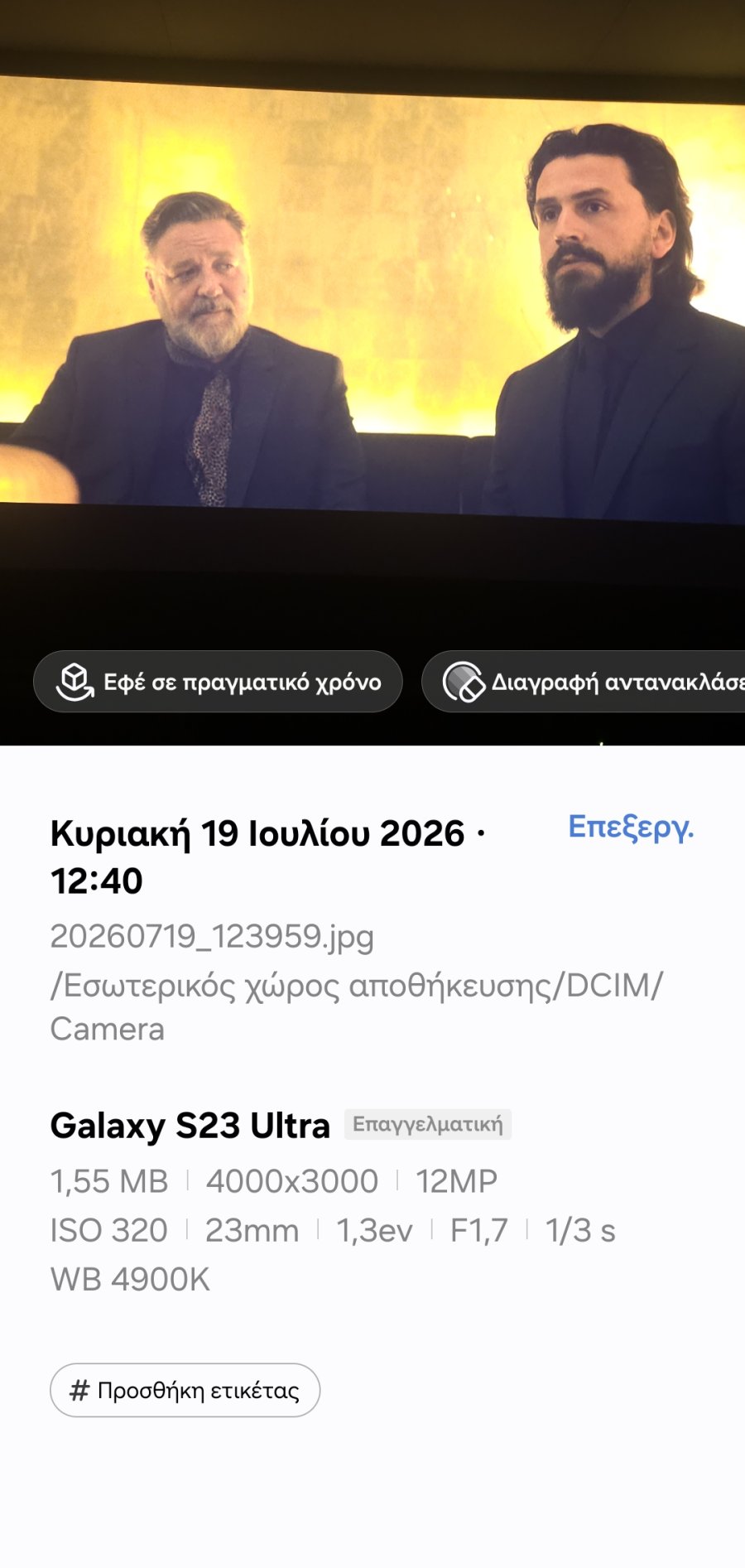Tap the Εφέ σε πραγματικό χρόνο chip
This screenshot has width=745, height=1568.
coord(218,682)
